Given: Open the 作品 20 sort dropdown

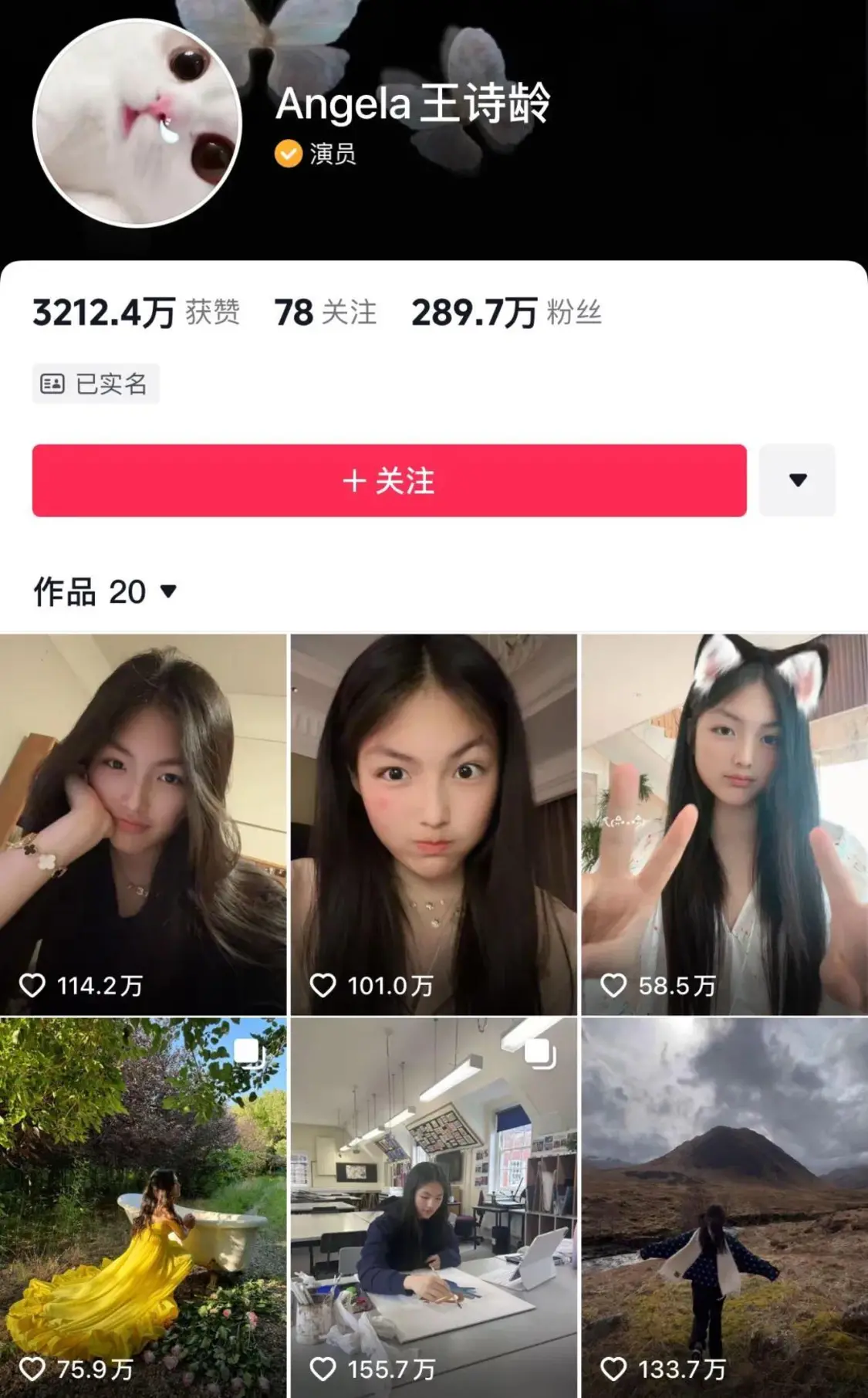Looking at the screenshot, I should click(105, 592).
